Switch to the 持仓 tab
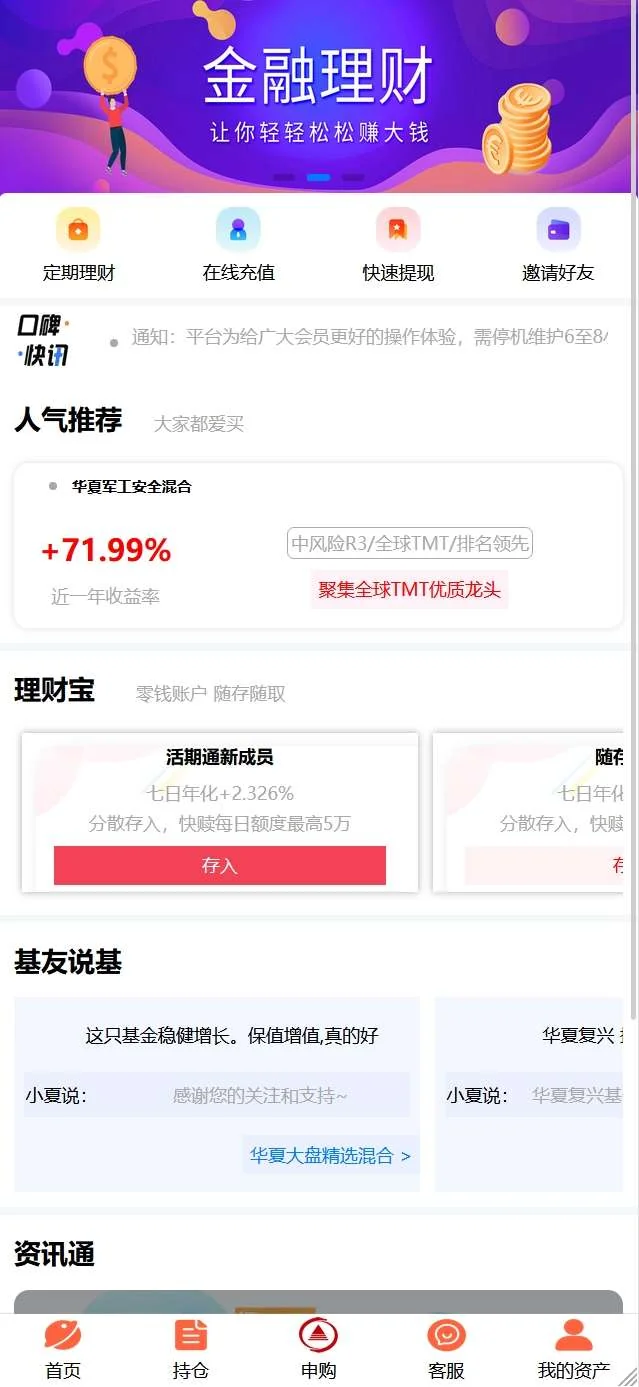 [x=190, y=1349]
